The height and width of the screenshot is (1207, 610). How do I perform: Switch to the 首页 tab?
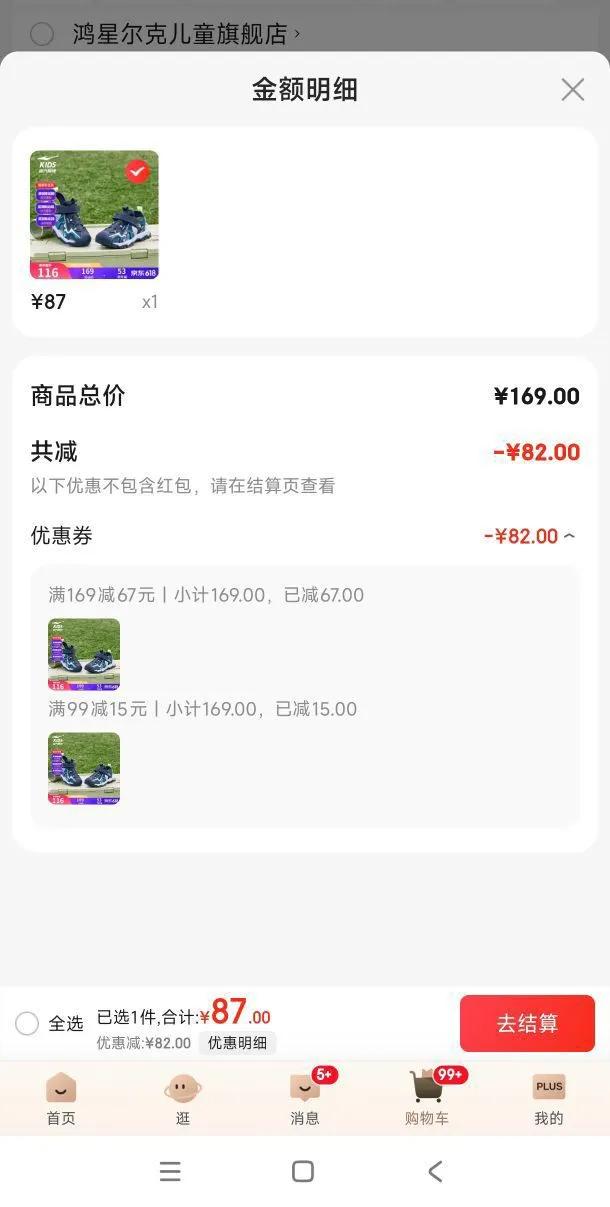(61, 1098)
